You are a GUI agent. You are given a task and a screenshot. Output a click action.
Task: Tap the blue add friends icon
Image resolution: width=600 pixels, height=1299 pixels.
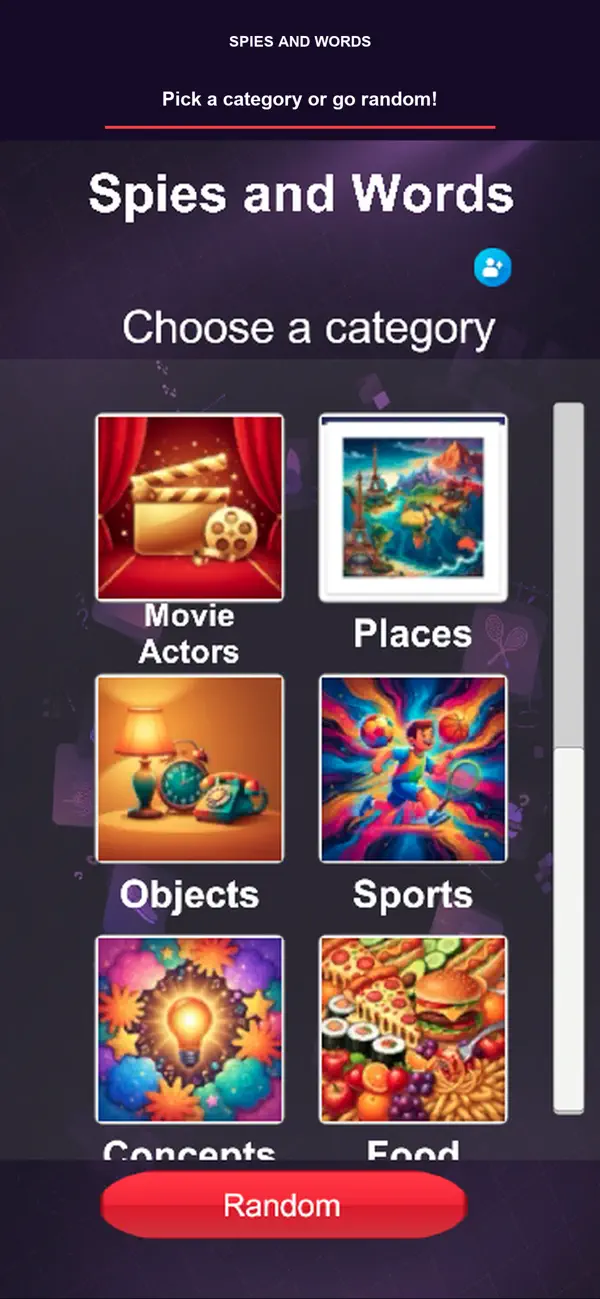(x=493, y=267)
